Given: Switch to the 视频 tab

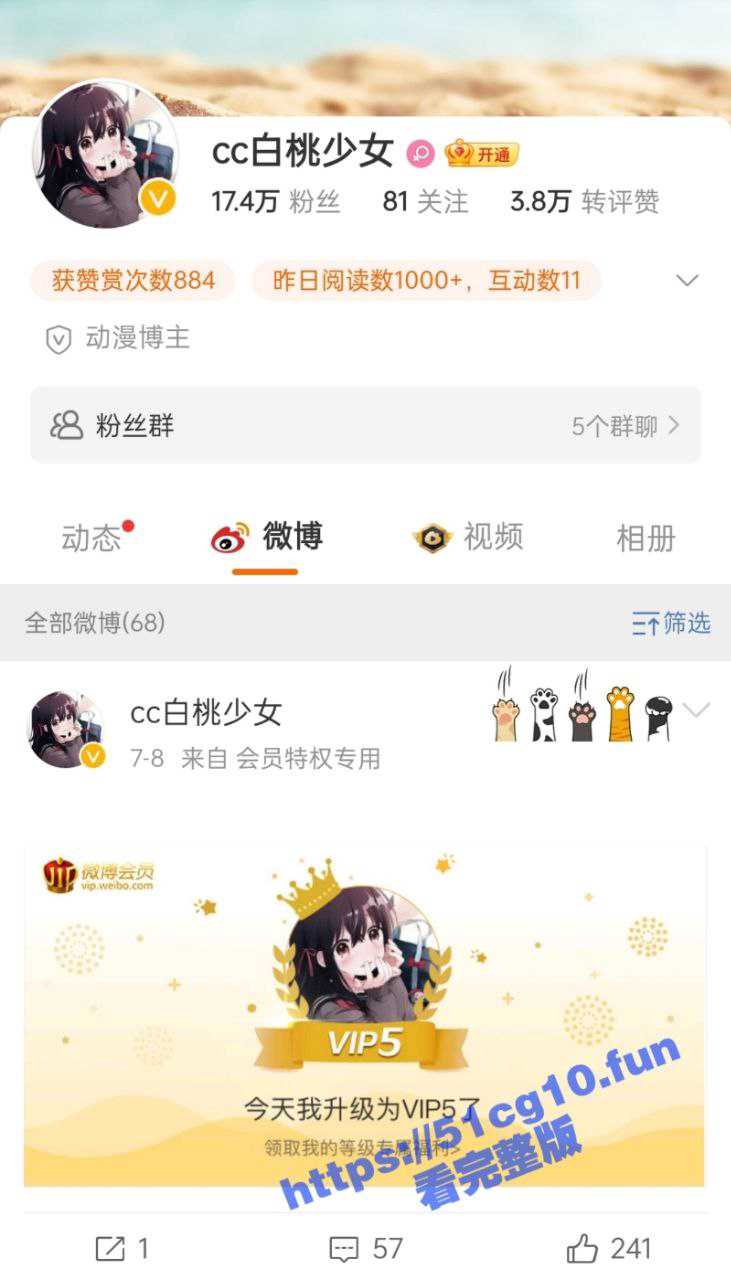Looking at the screenshot, I should (x=468, y=538).
